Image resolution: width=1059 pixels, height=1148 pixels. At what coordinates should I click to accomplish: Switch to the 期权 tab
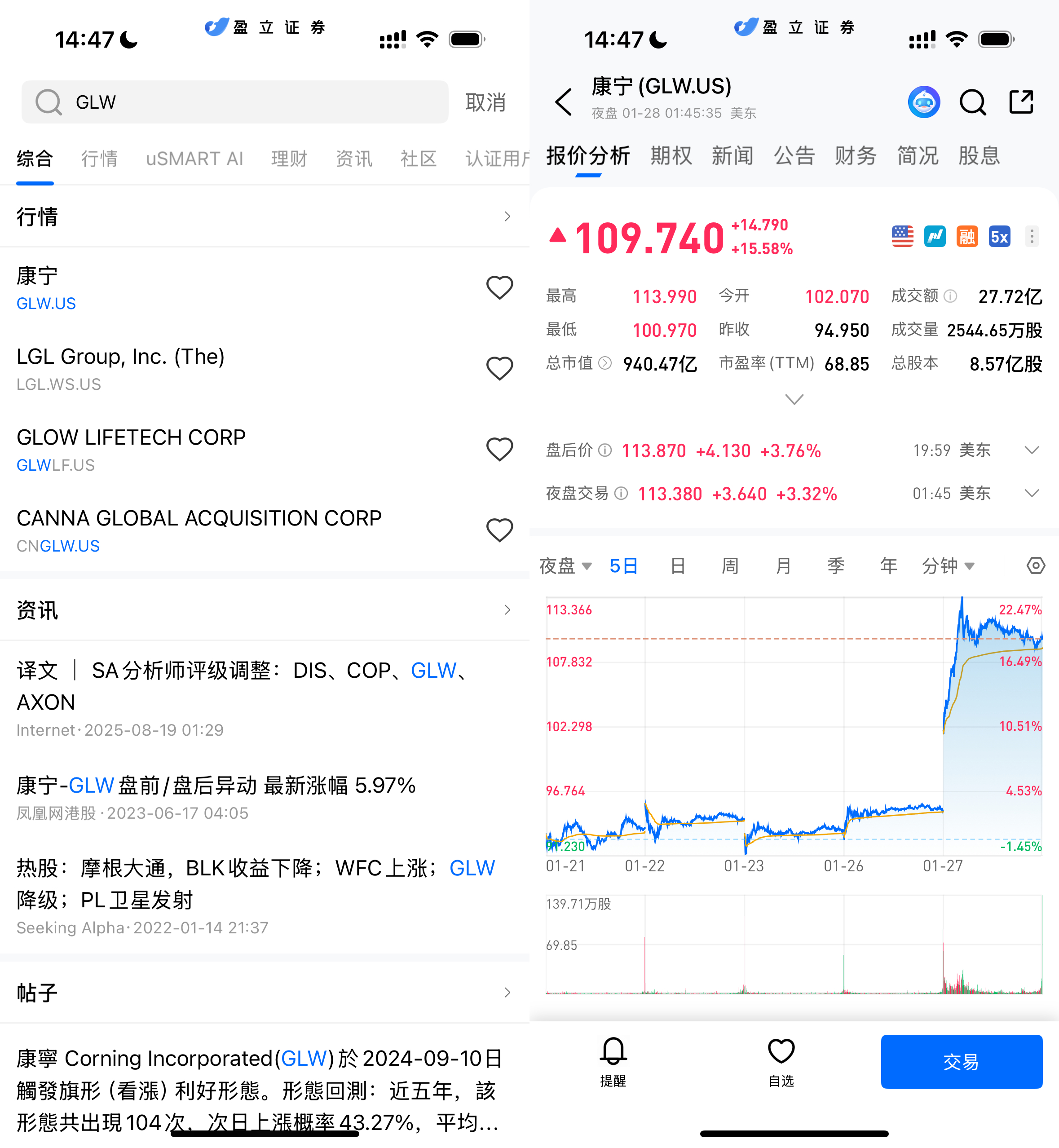pos(671,156)
